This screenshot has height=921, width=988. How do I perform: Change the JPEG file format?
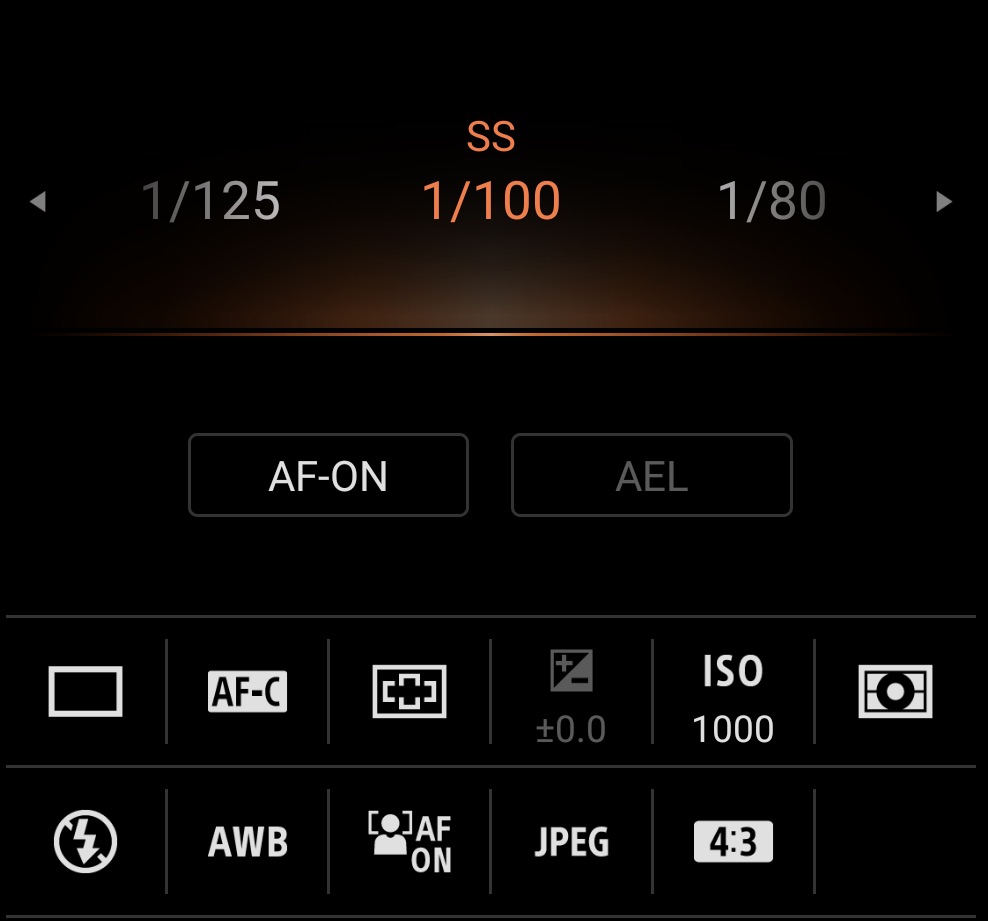(571, 843)
